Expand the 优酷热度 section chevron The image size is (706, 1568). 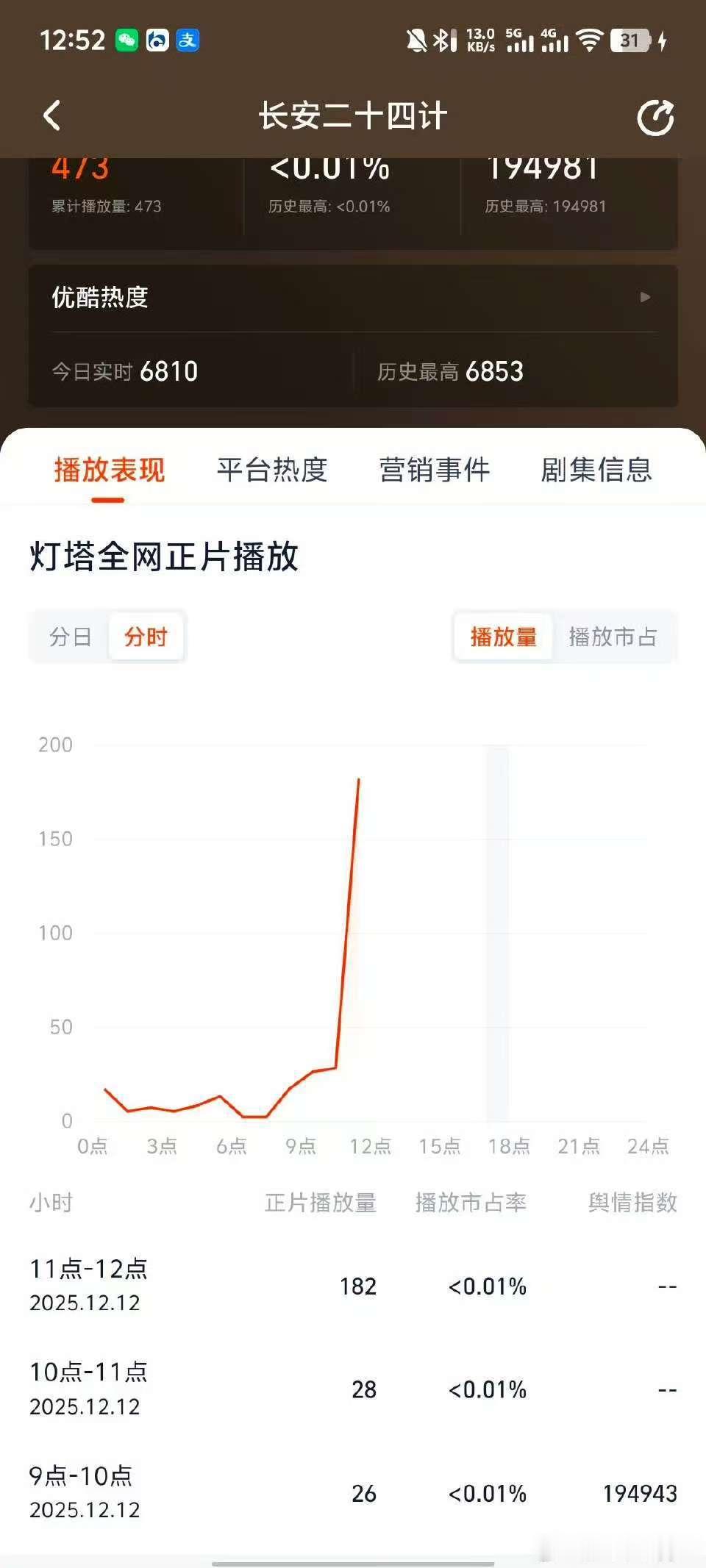pos(645,298)
